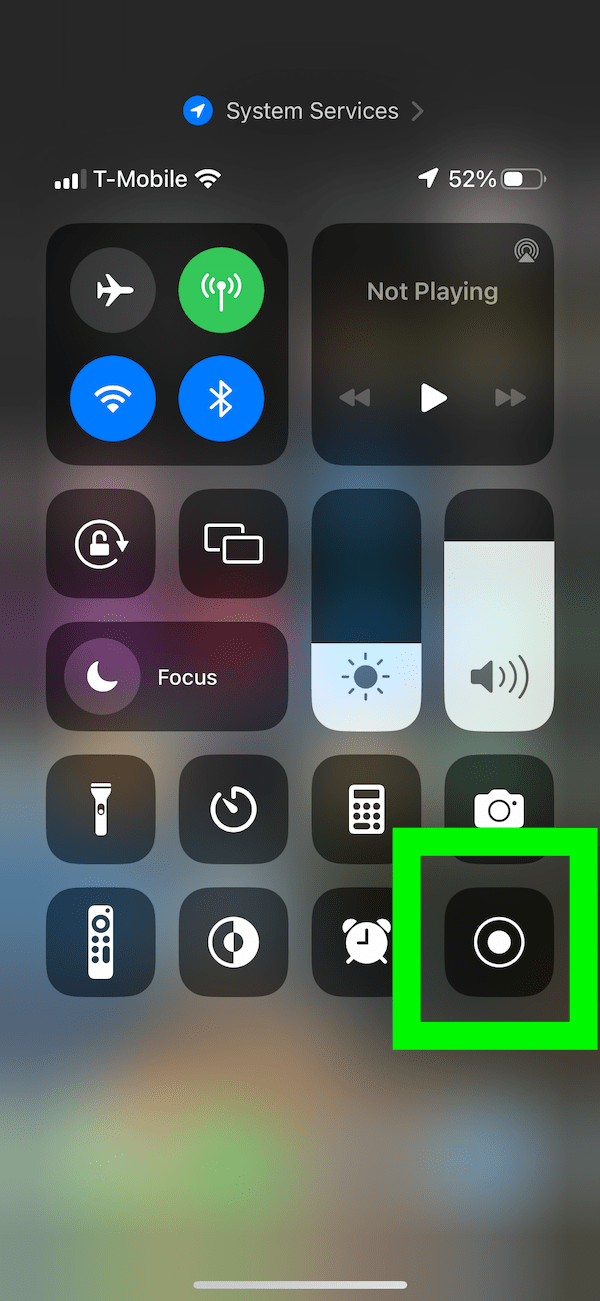The height and width of the screenshot is (1301, 600).
Task: Enable Airplane Mode
Action: pyautogui.click(x=113, y=290)
